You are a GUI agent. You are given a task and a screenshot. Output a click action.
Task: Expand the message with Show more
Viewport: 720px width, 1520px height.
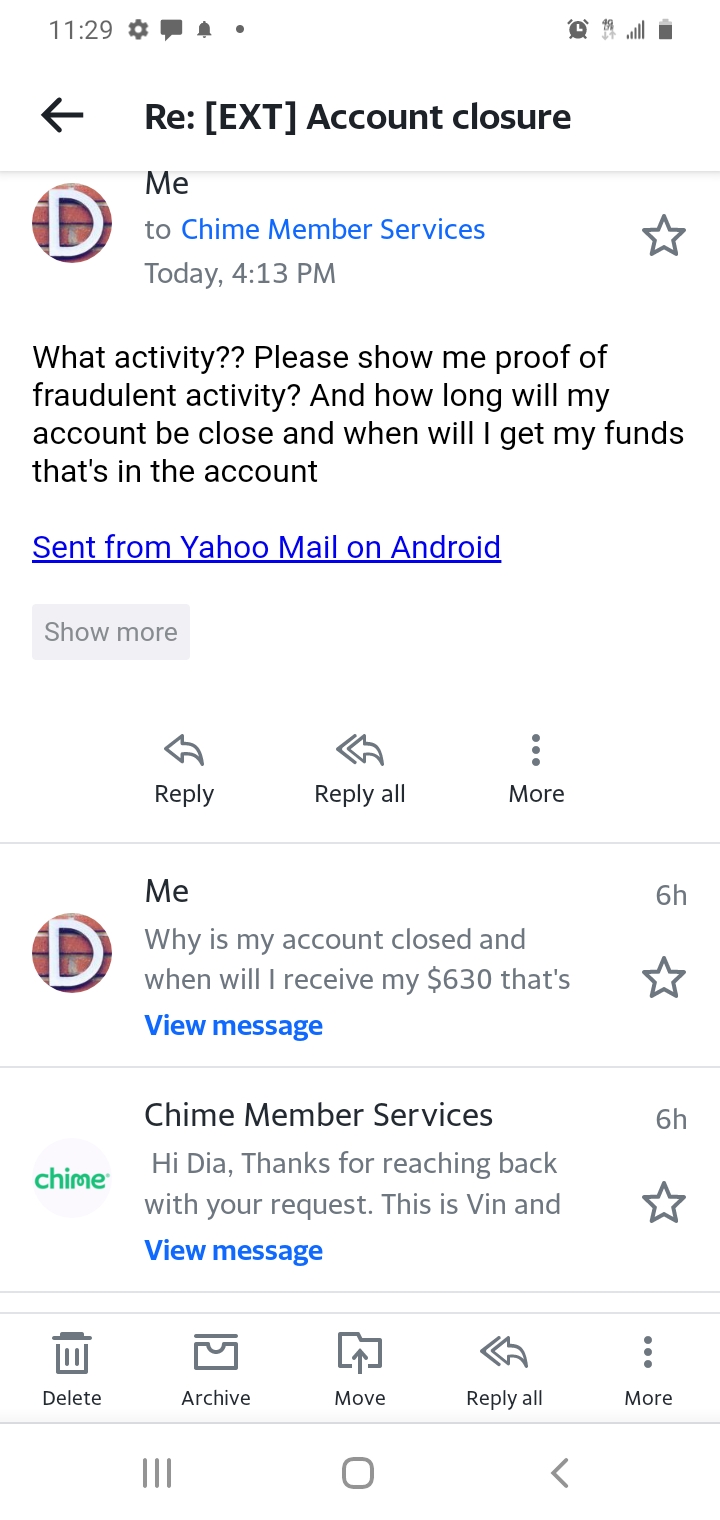pyautogui.click(x=111, y=632)
